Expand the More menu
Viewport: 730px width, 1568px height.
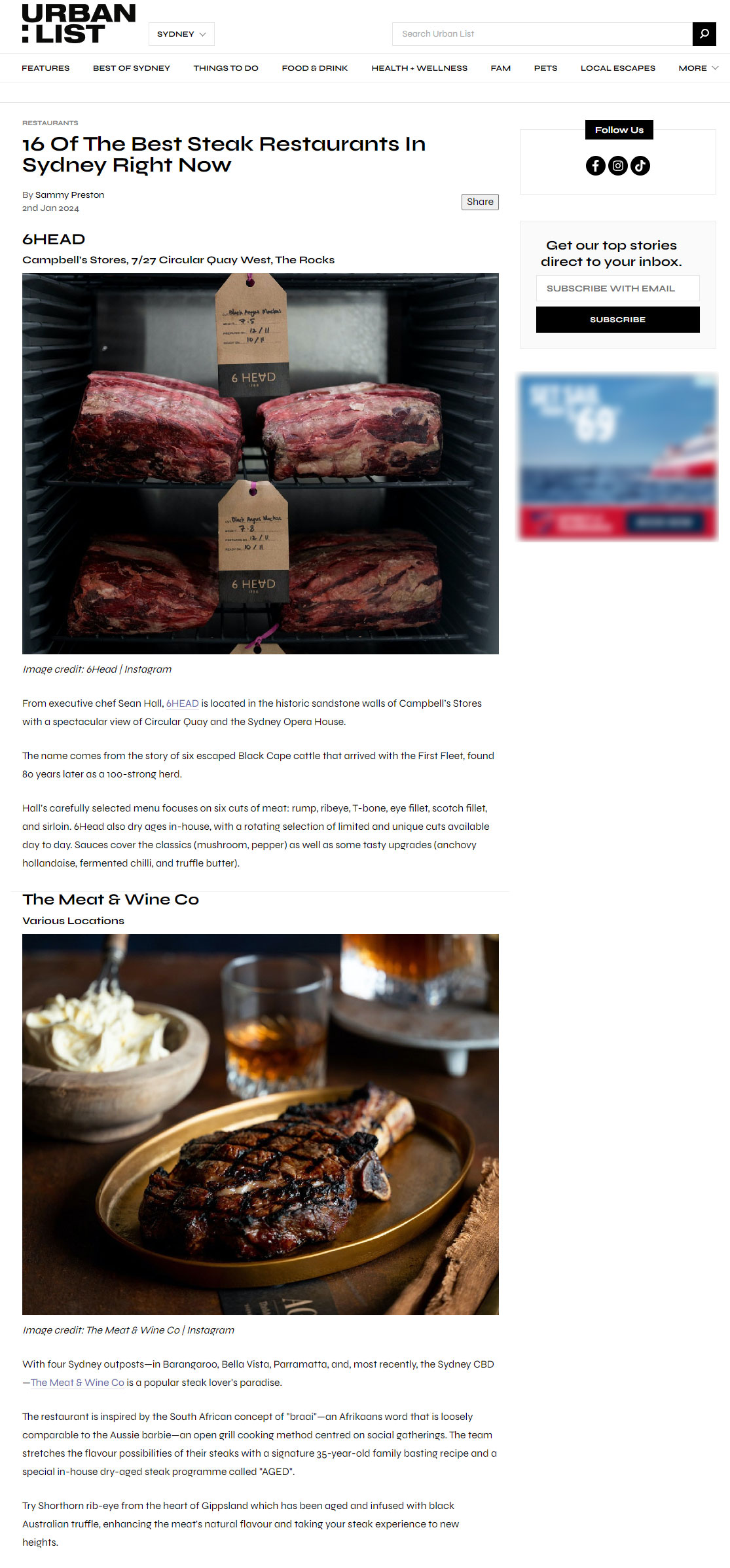698,68
